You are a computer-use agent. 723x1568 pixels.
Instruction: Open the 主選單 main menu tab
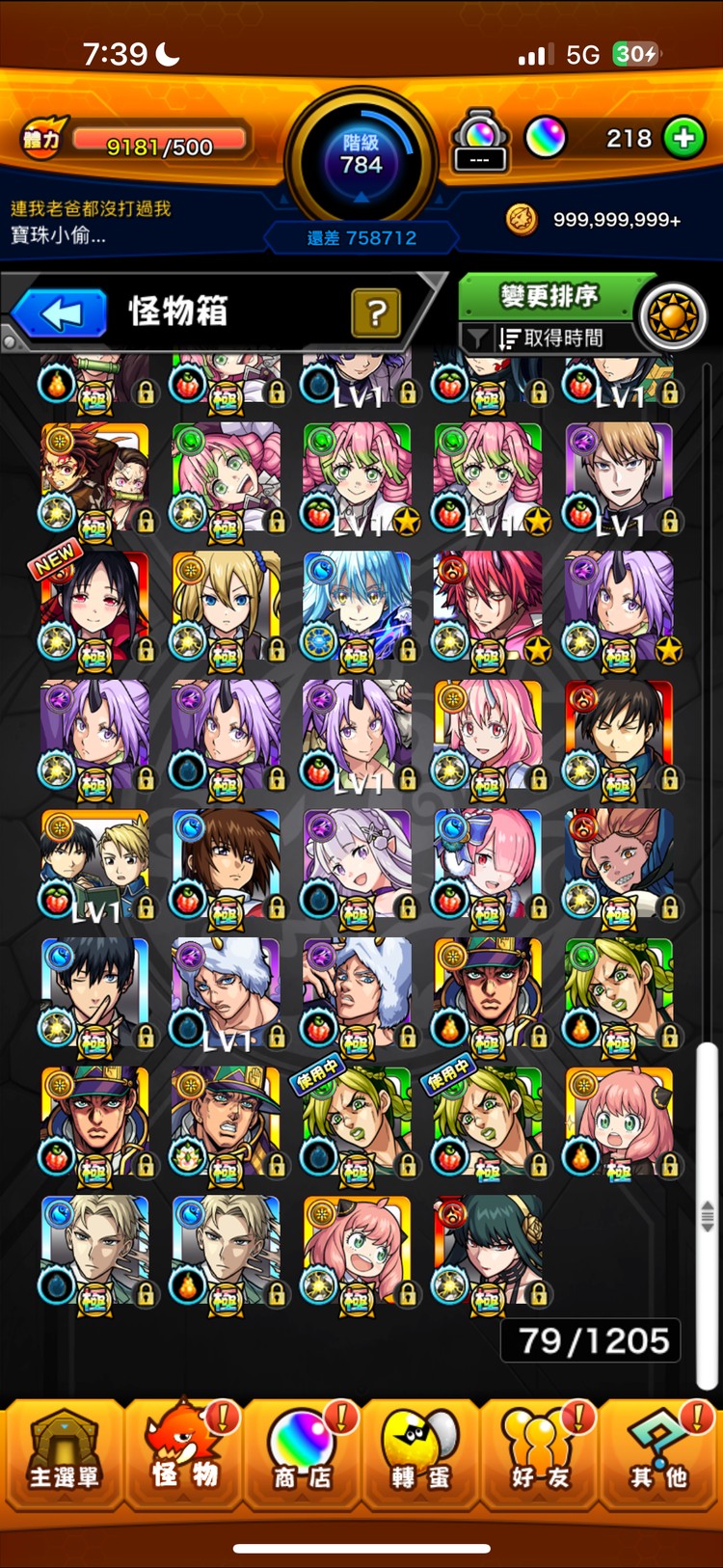(64, 1454)
